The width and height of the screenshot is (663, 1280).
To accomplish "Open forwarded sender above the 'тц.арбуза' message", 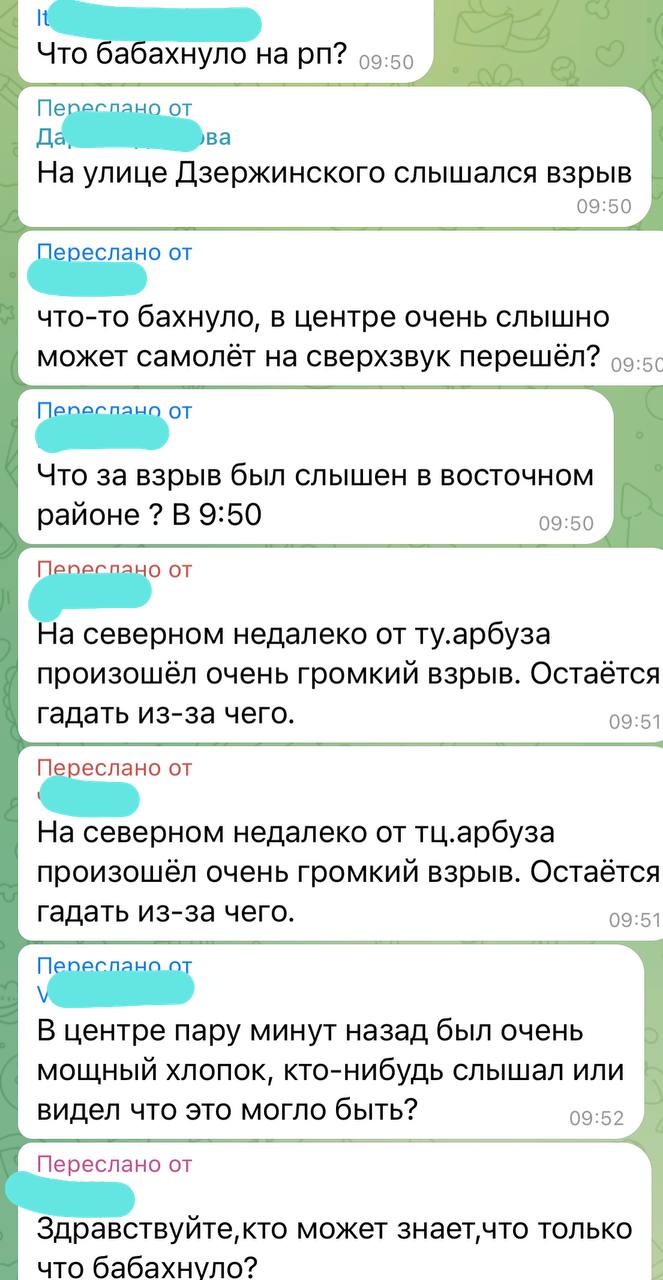I will point(88,797).
